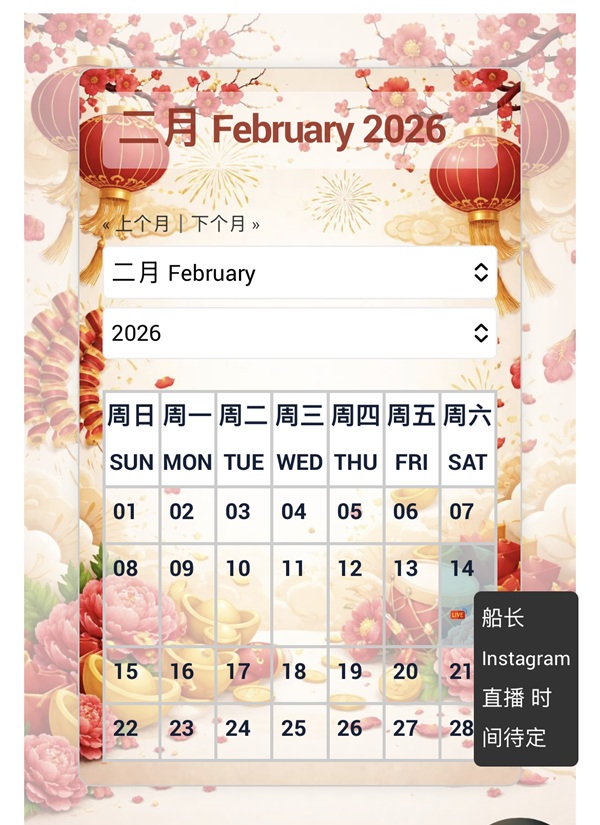Open the 二月 February month dropdown
Image resolution: width=600 pixels, height=825 pixels.
point(299,272)
